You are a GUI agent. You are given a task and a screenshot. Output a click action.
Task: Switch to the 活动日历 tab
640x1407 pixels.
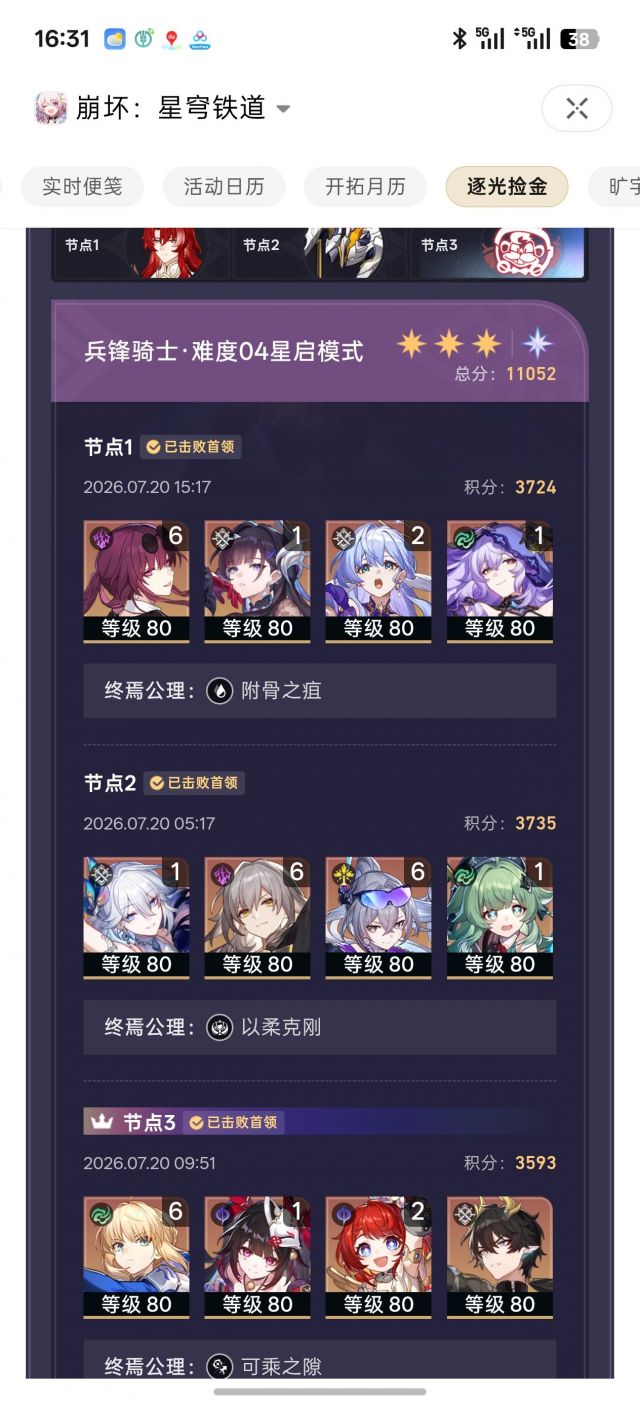point(224,186)
